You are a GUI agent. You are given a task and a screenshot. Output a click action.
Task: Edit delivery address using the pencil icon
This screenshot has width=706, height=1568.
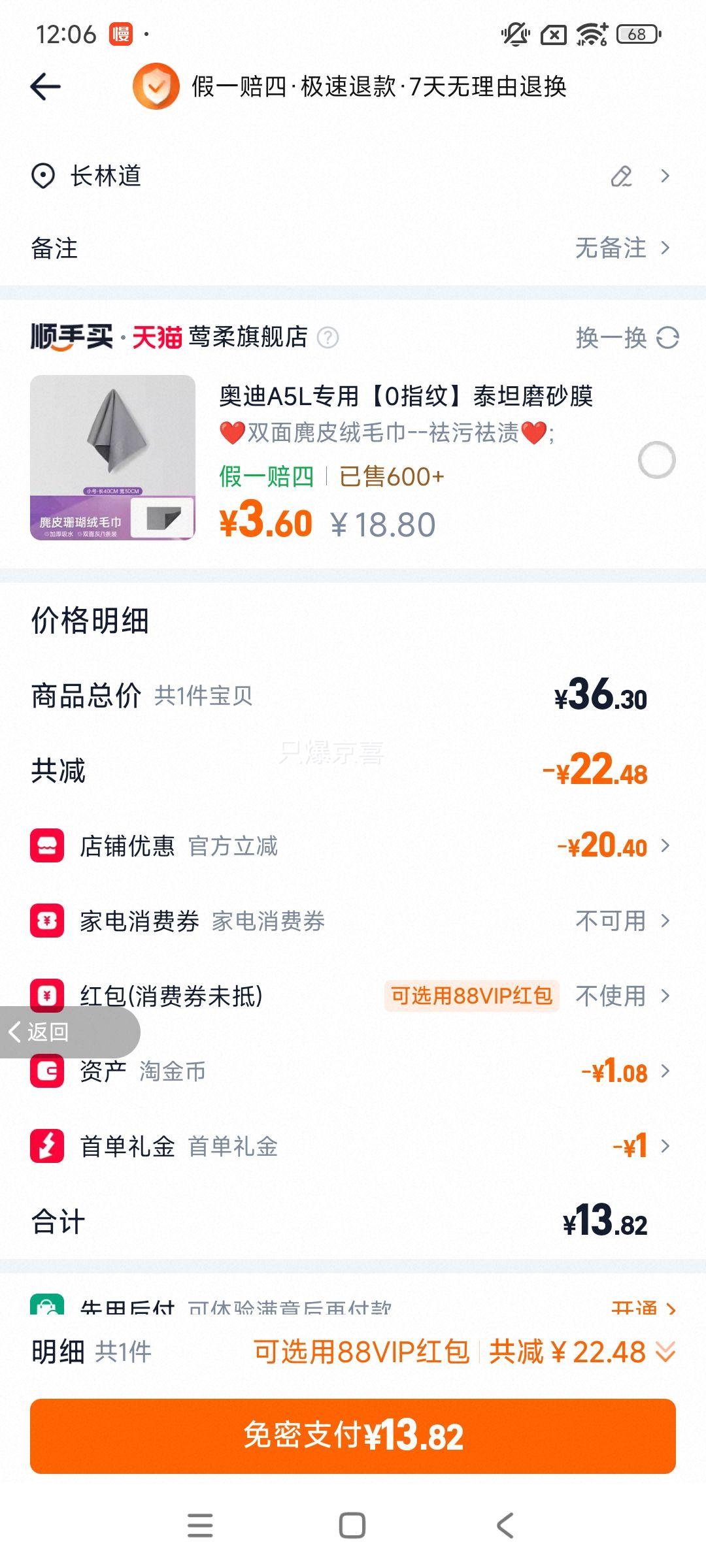pyautogui.click(x=621, y=175)
